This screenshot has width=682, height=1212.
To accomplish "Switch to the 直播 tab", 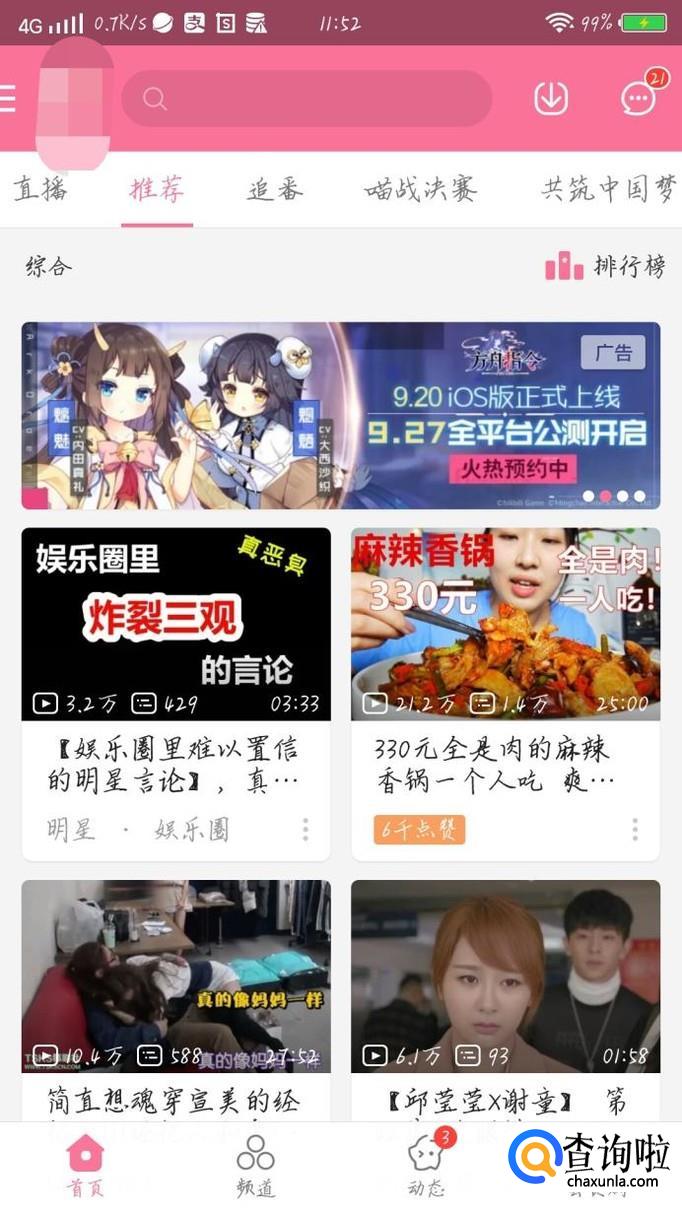I will click(40, 189).
